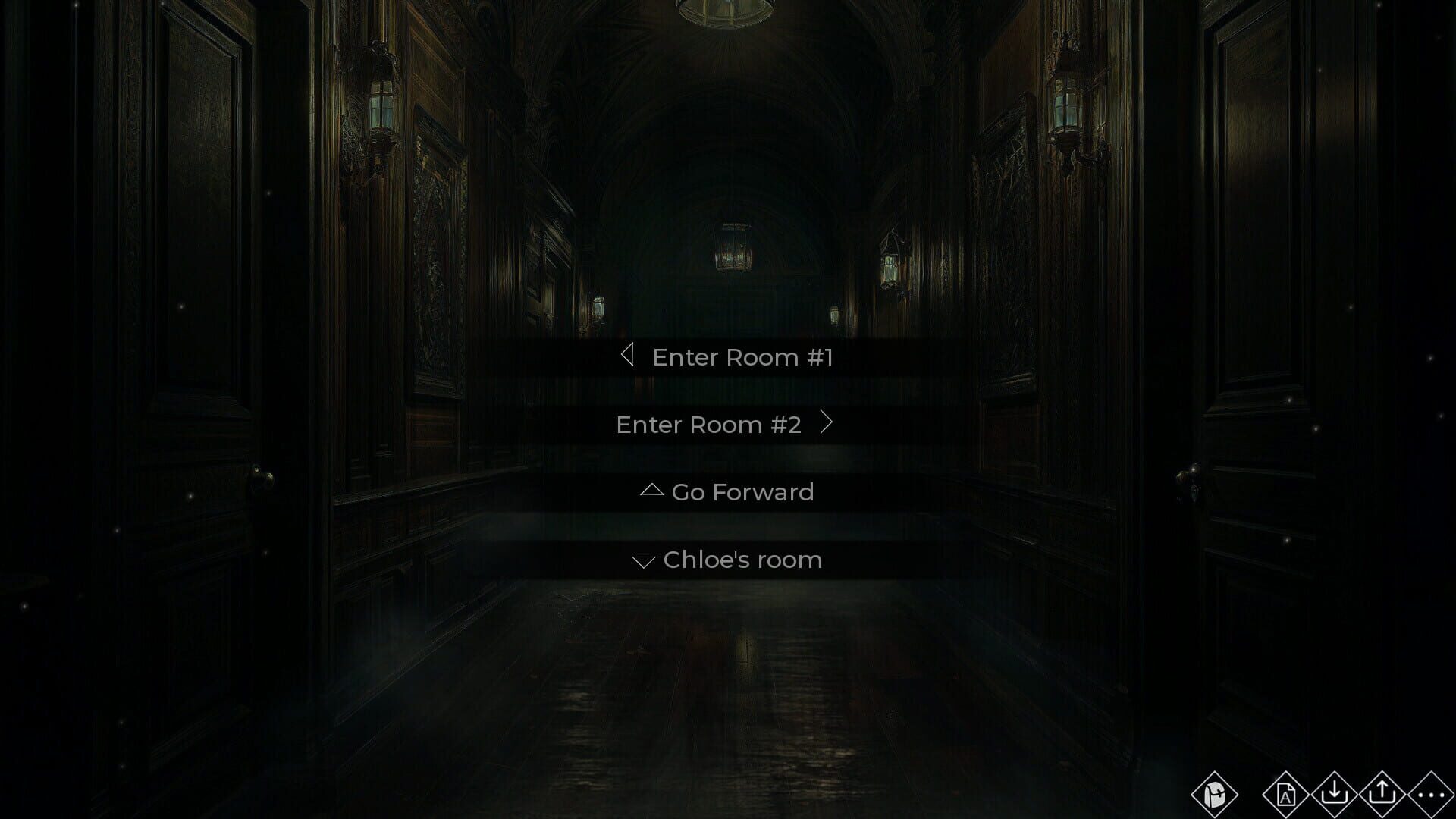Select Enter Room #2 option

pos(724,425)
